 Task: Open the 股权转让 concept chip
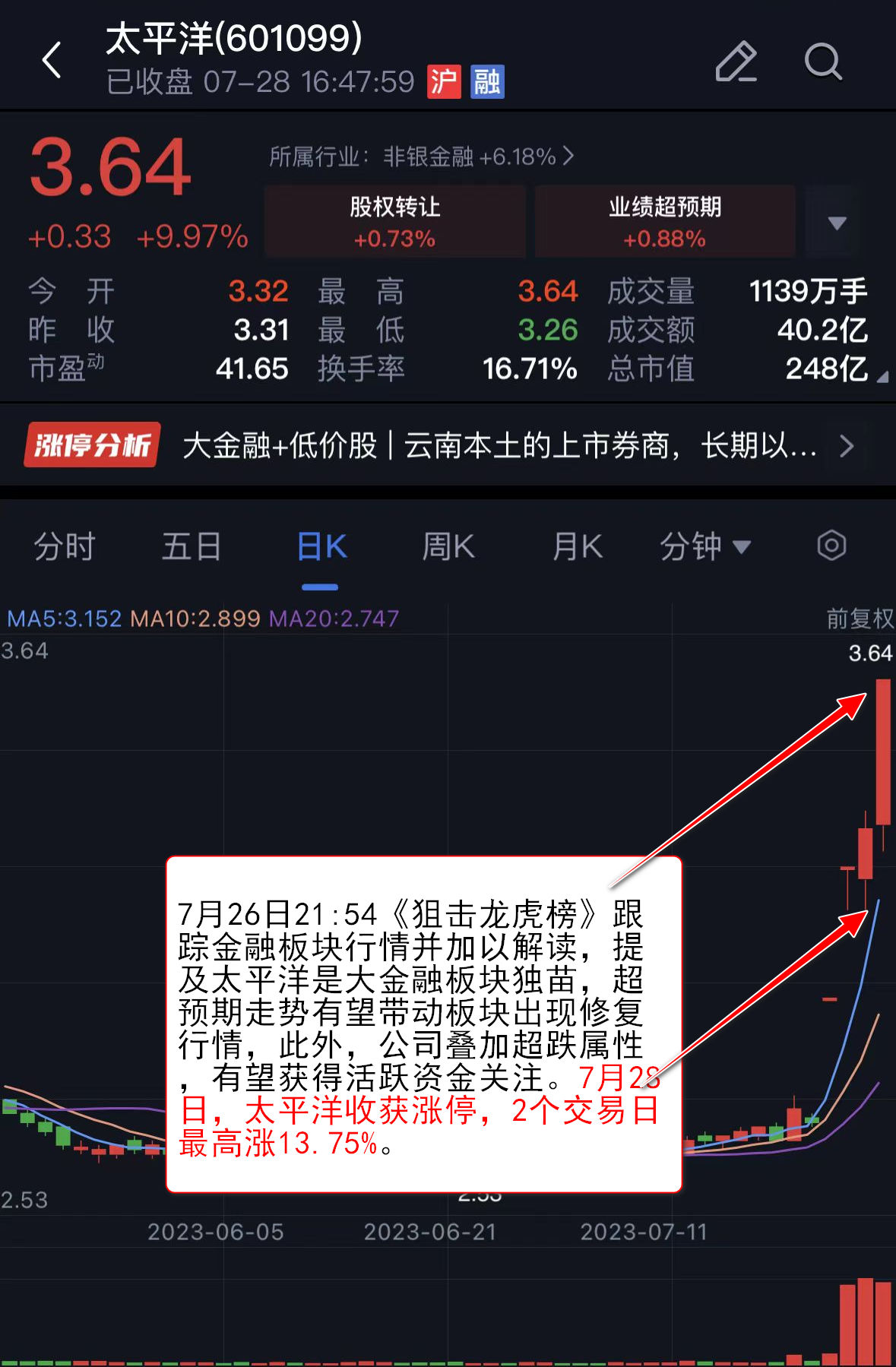(394, 221)
